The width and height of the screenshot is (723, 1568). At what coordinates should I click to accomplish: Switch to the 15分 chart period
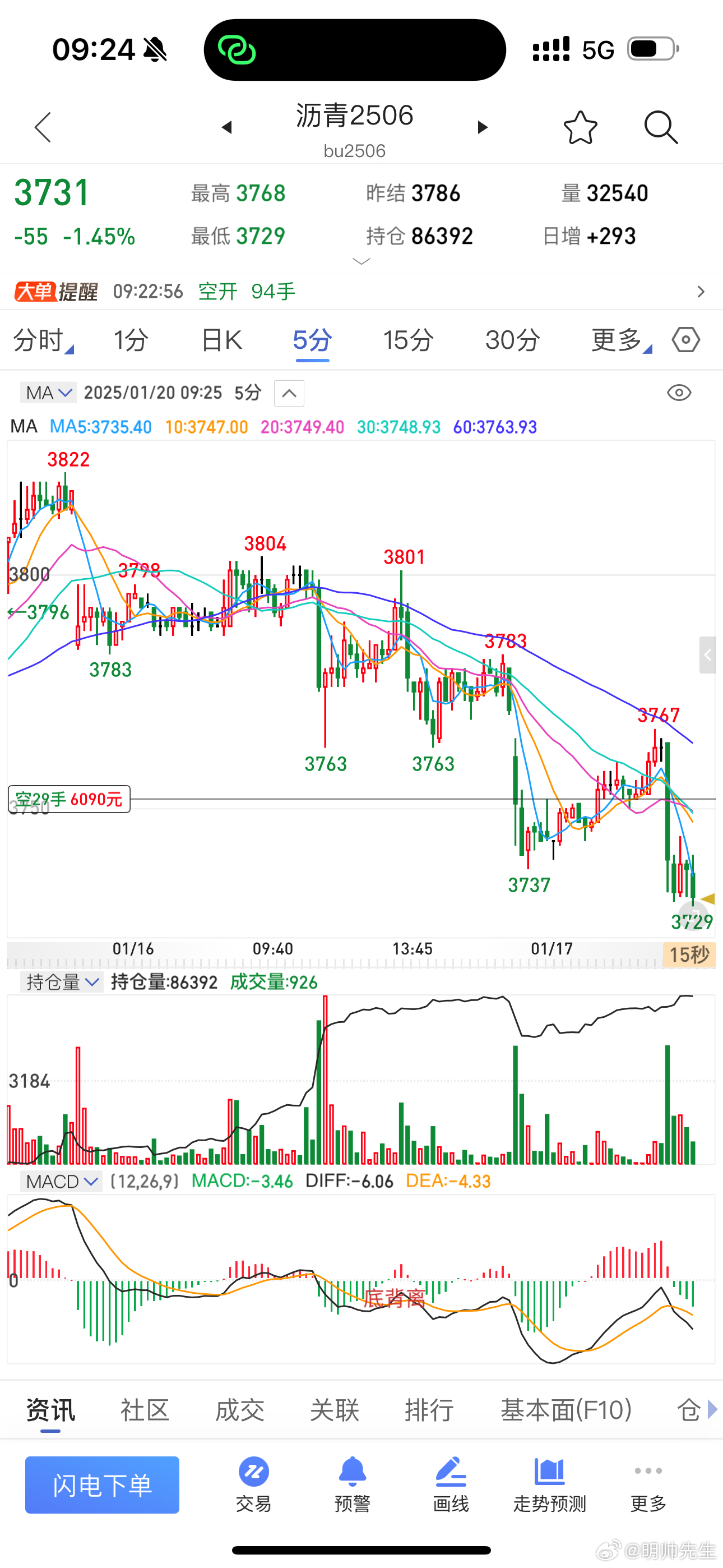click(408, 340)
